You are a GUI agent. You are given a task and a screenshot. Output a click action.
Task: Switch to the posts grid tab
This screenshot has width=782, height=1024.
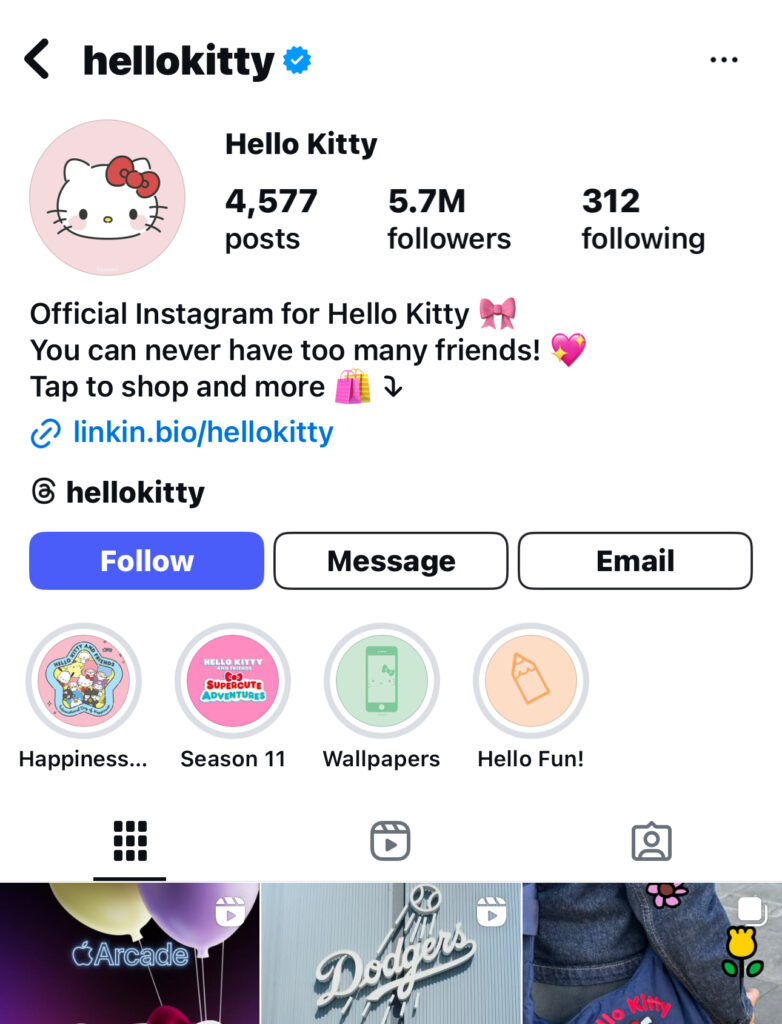[130, 841]
